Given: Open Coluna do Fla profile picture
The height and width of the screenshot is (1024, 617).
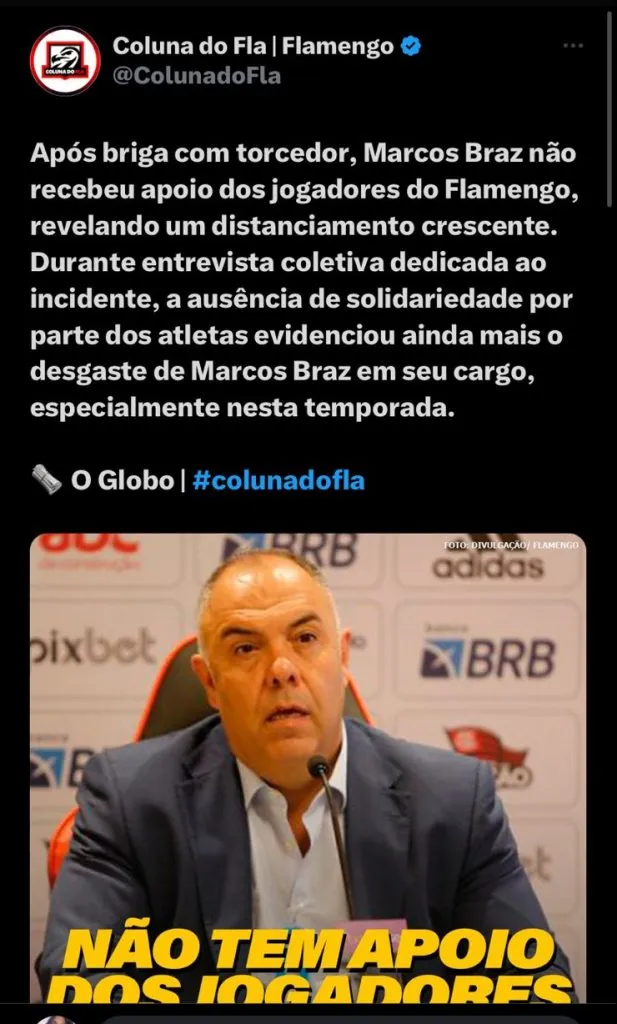Looking at the screenshot, I should 65,61.
